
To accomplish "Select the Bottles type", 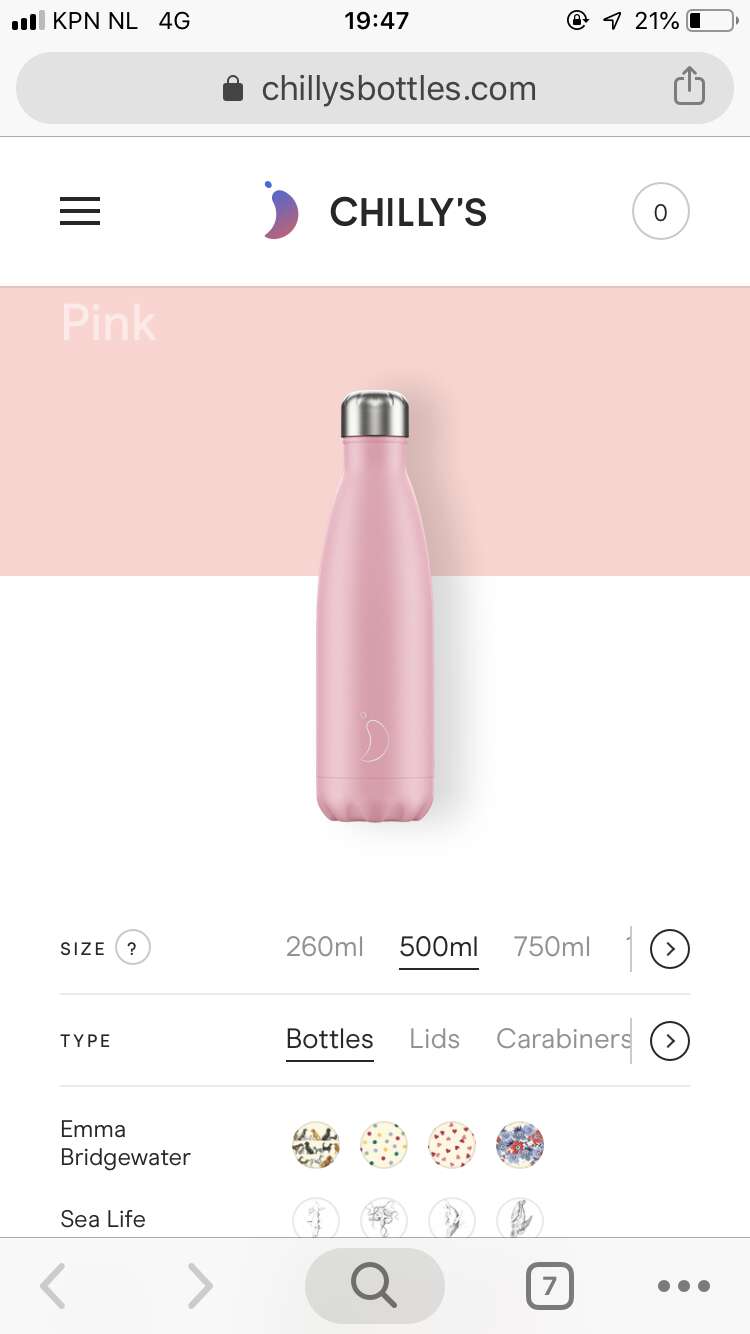I will 330,1040.
